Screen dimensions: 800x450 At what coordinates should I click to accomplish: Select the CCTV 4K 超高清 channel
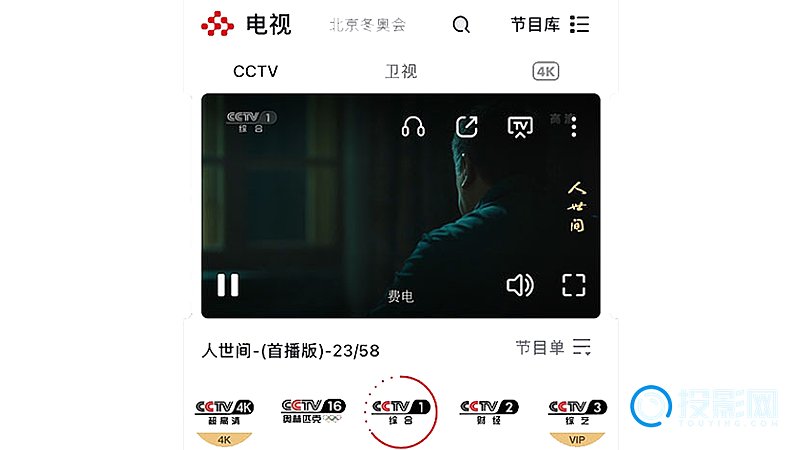[224, 414]
